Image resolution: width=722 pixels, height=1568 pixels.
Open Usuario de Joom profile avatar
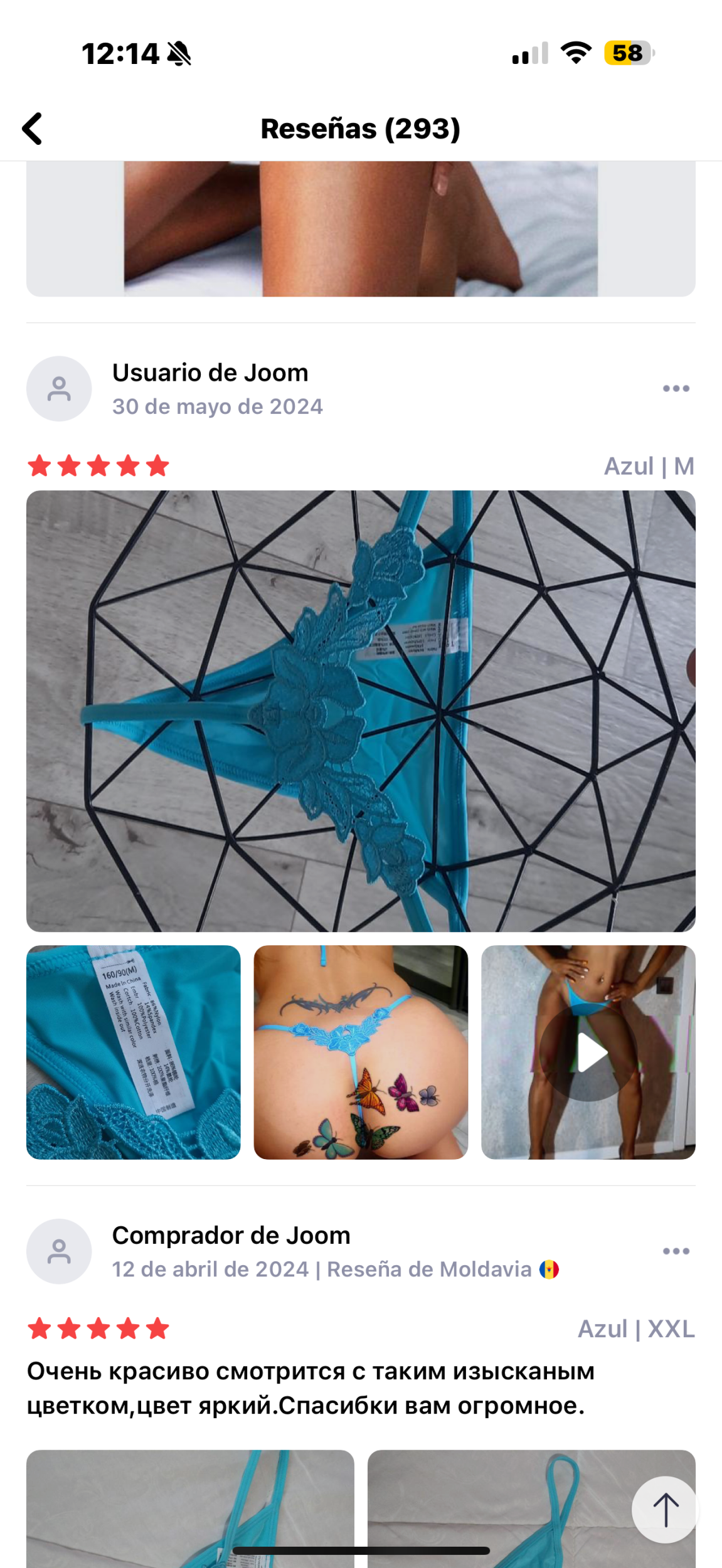[59, 389]
